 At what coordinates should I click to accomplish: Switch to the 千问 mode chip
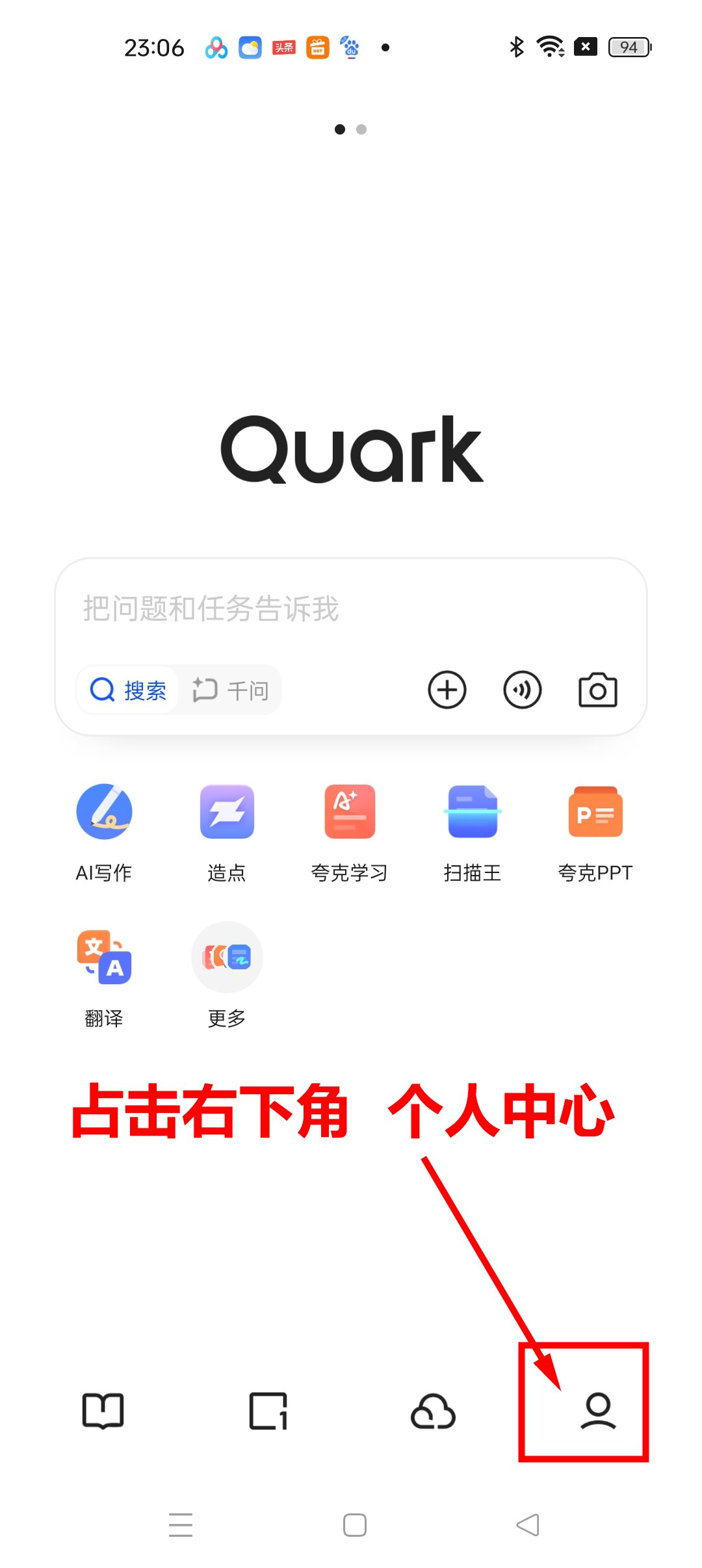pos(231,690)
